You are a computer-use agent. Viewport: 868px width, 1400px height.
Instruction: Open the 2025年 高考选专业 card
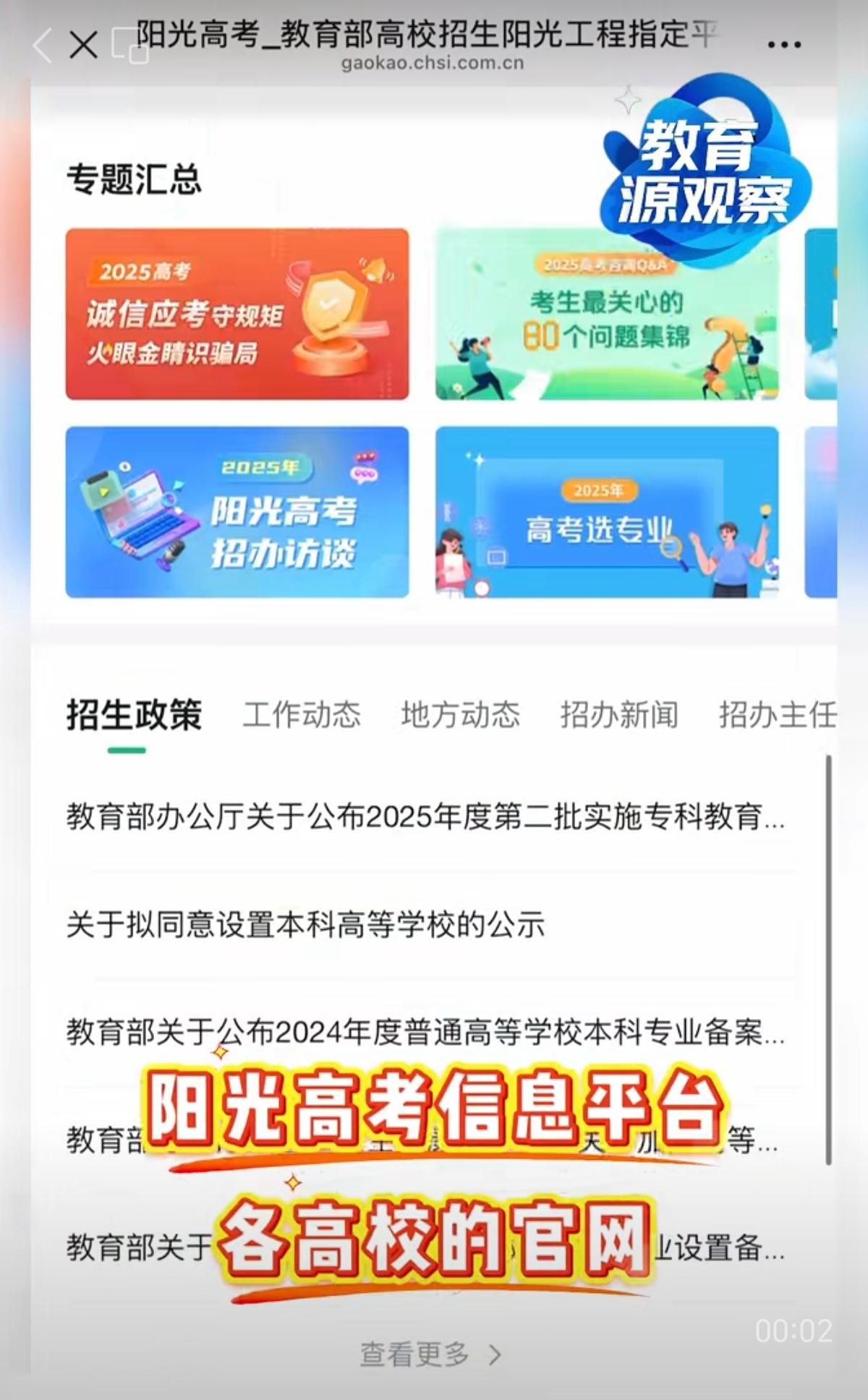pyautogui.click(x=606, y=512)
